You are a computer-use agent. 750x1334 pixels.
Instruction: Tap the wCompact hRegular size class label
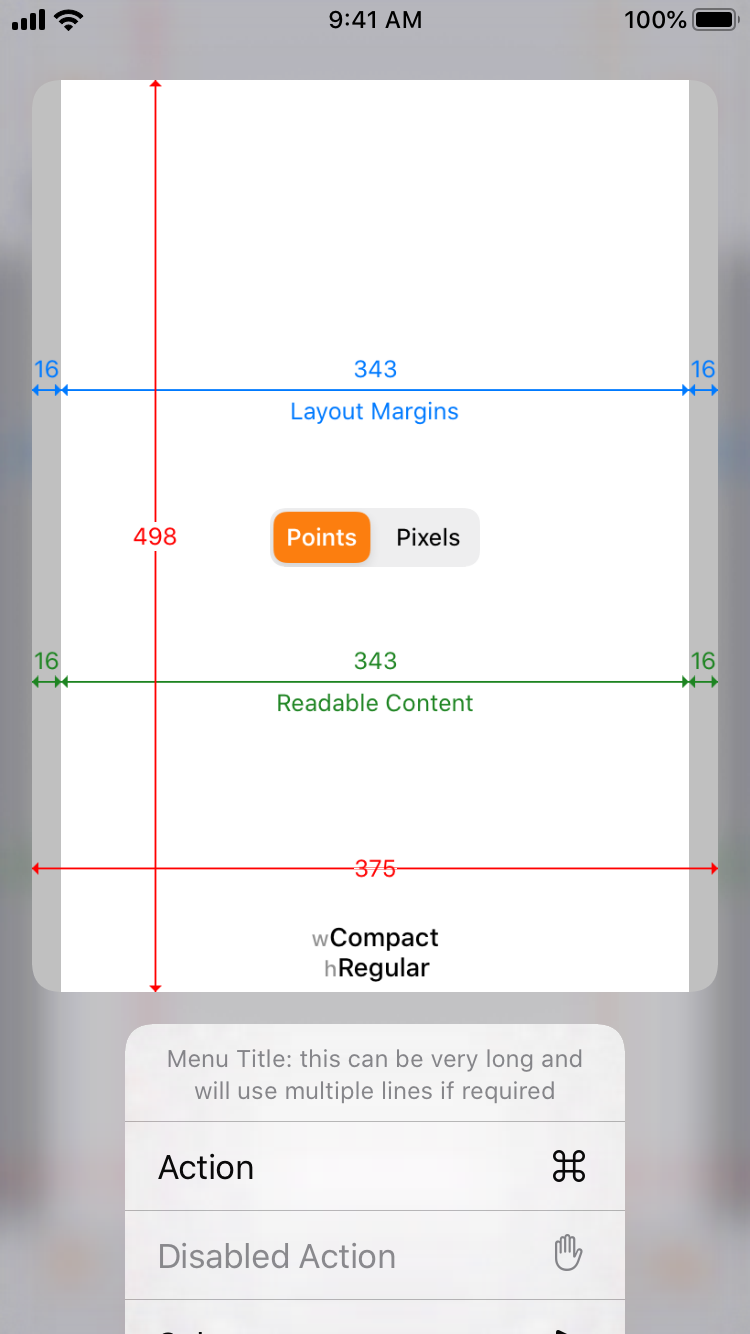click(375, 952)
